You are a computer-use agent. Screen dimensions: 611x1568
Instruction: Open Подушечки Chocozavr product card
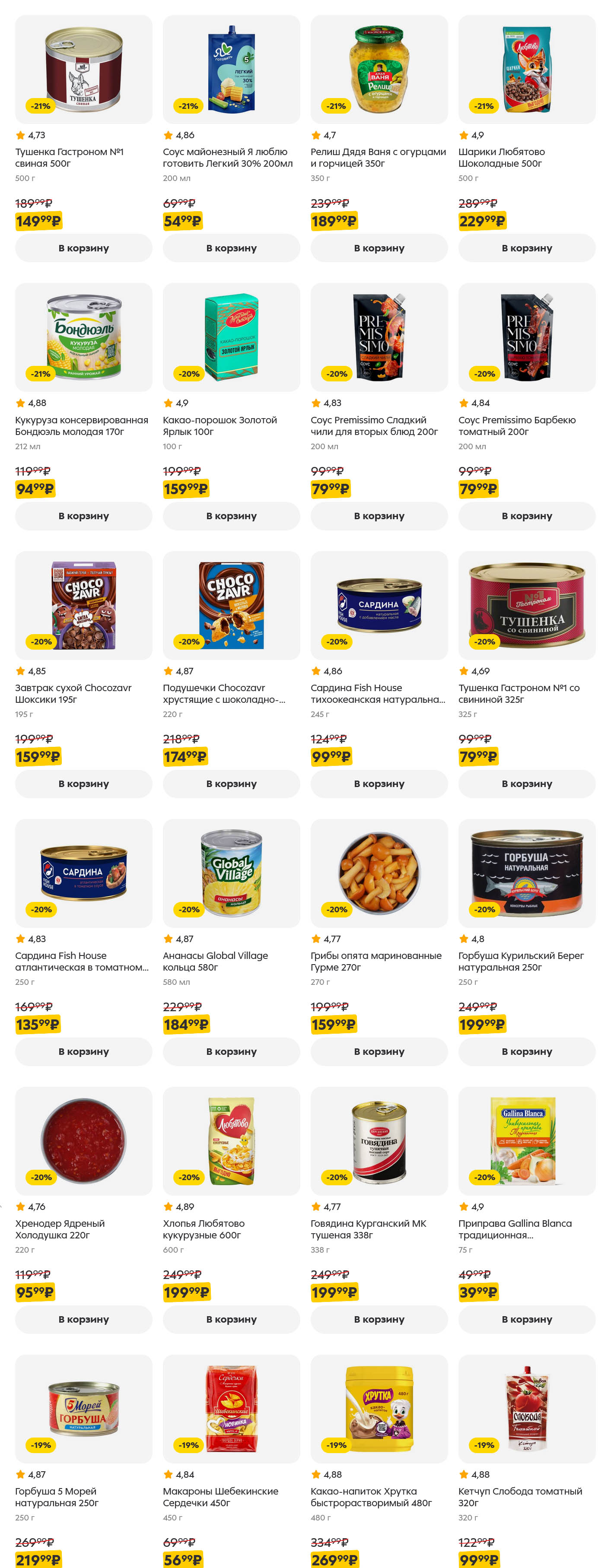pos(231,605)
